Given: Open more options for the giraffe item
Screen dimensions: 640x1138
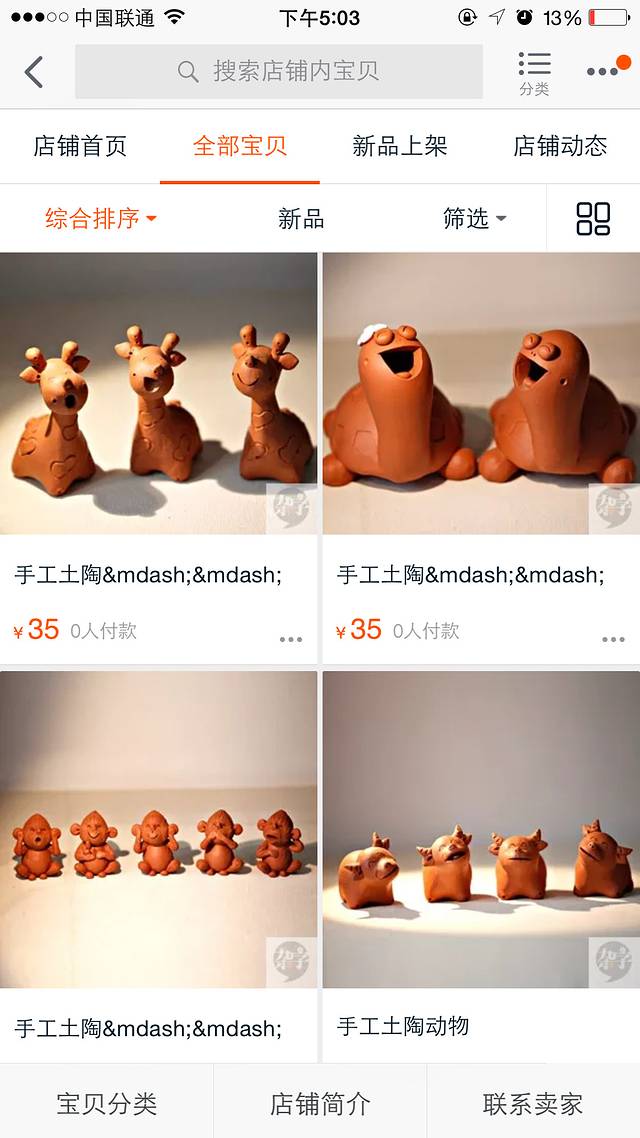Looking at the screenshot, I should point(291,639).
